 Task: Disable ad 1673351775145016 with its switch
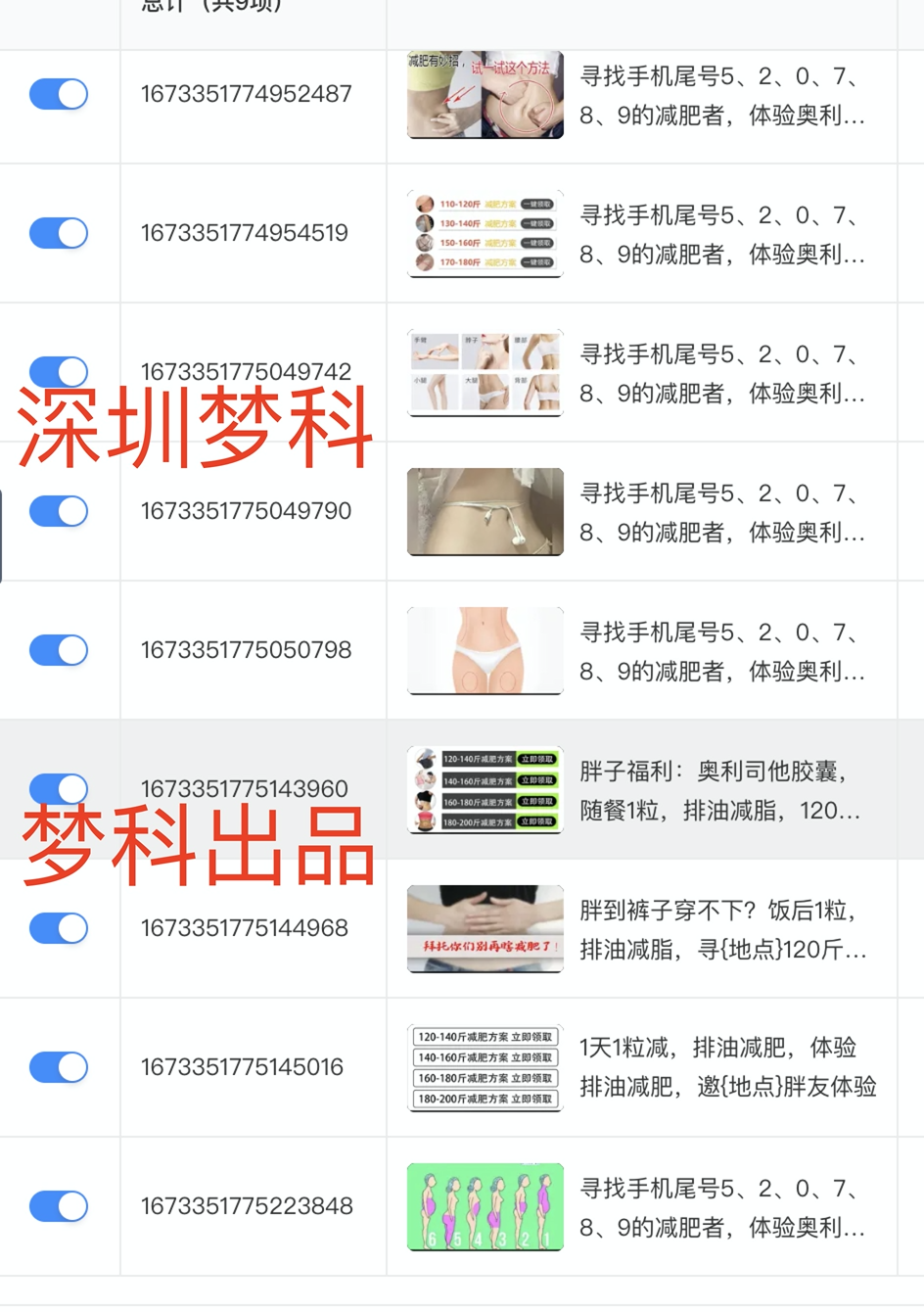tap(58, 1066)
